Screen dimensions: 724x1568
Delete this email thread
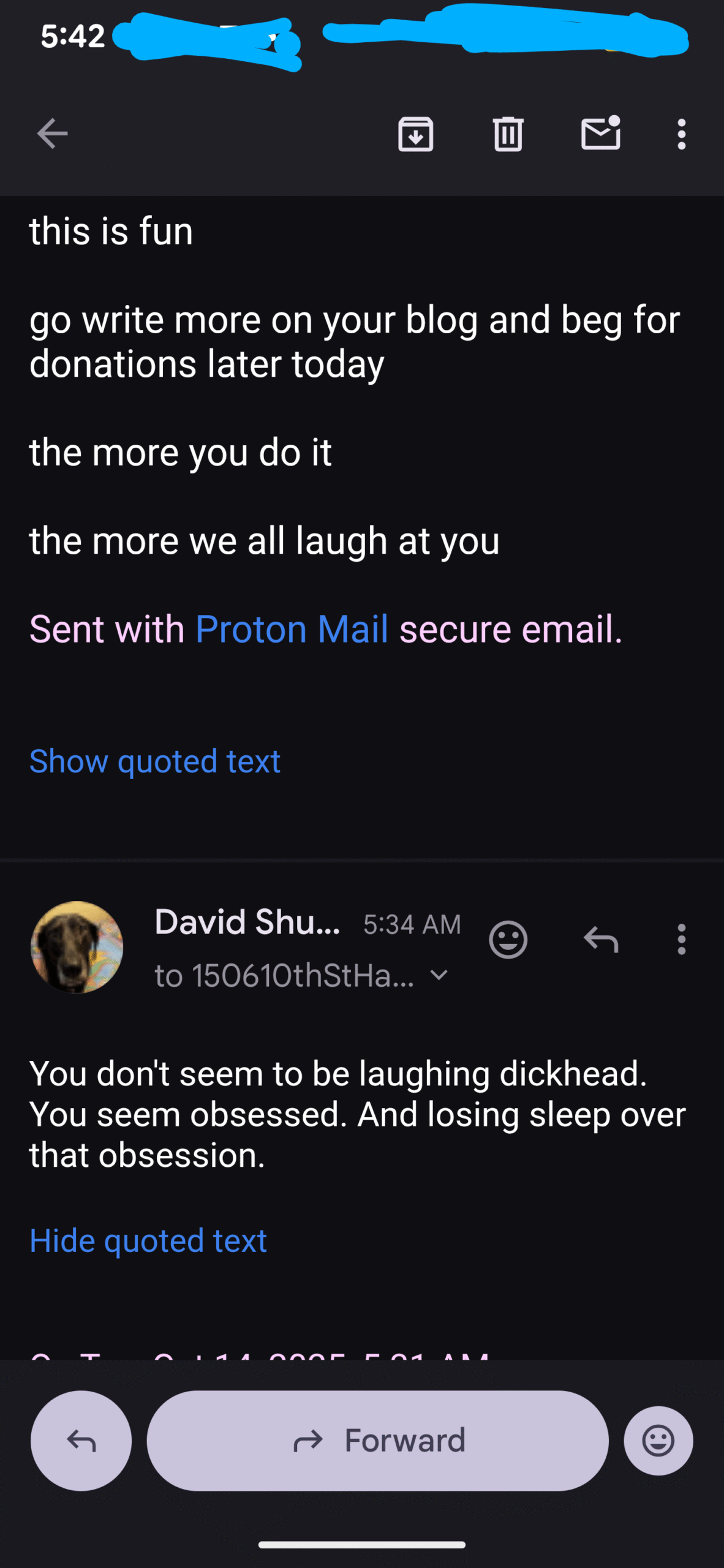[508, 134]
